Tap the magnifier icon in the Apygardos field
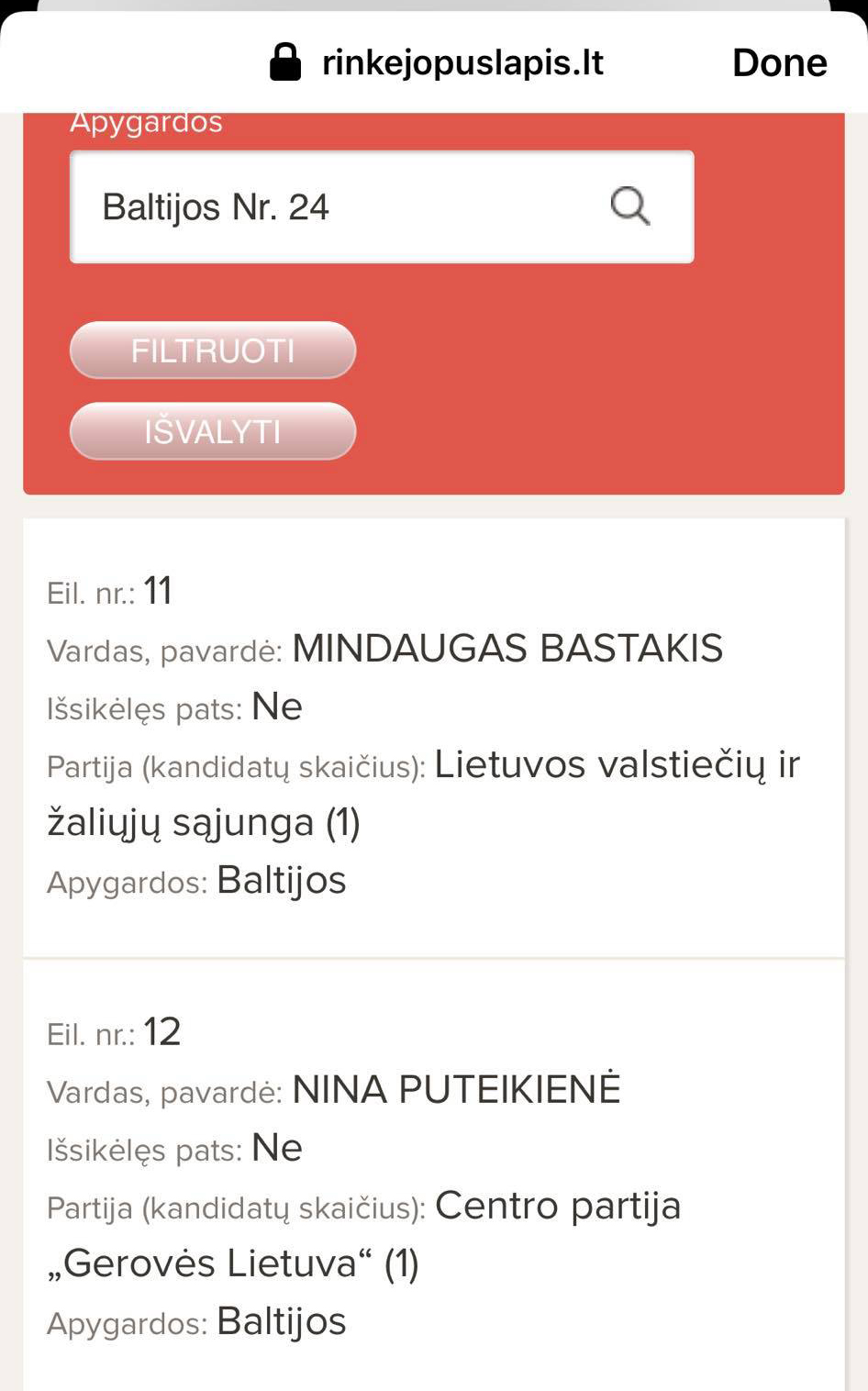 coord(630,206)
